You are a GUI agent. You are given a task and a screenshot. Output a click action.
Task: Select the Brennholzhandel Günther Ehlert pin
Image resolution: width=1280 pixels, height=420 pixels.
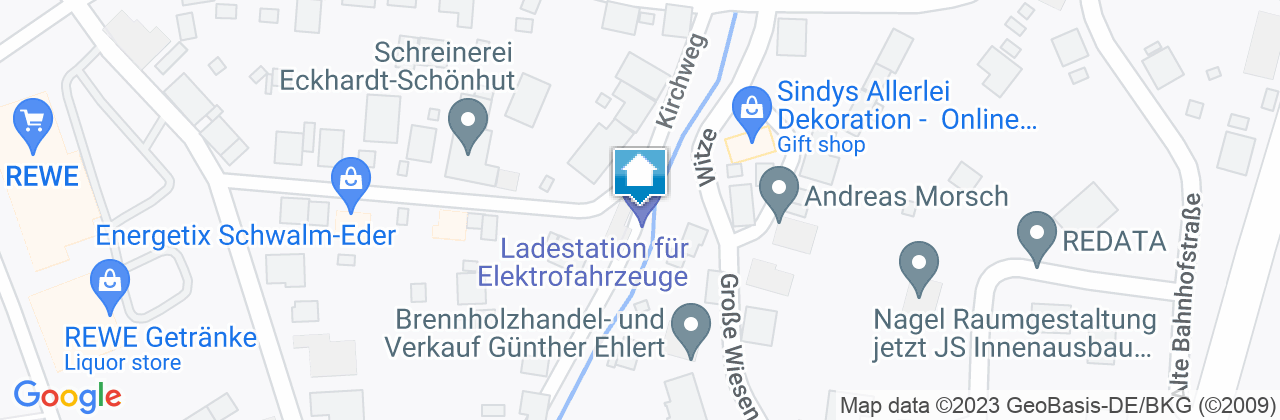point(689,326)
